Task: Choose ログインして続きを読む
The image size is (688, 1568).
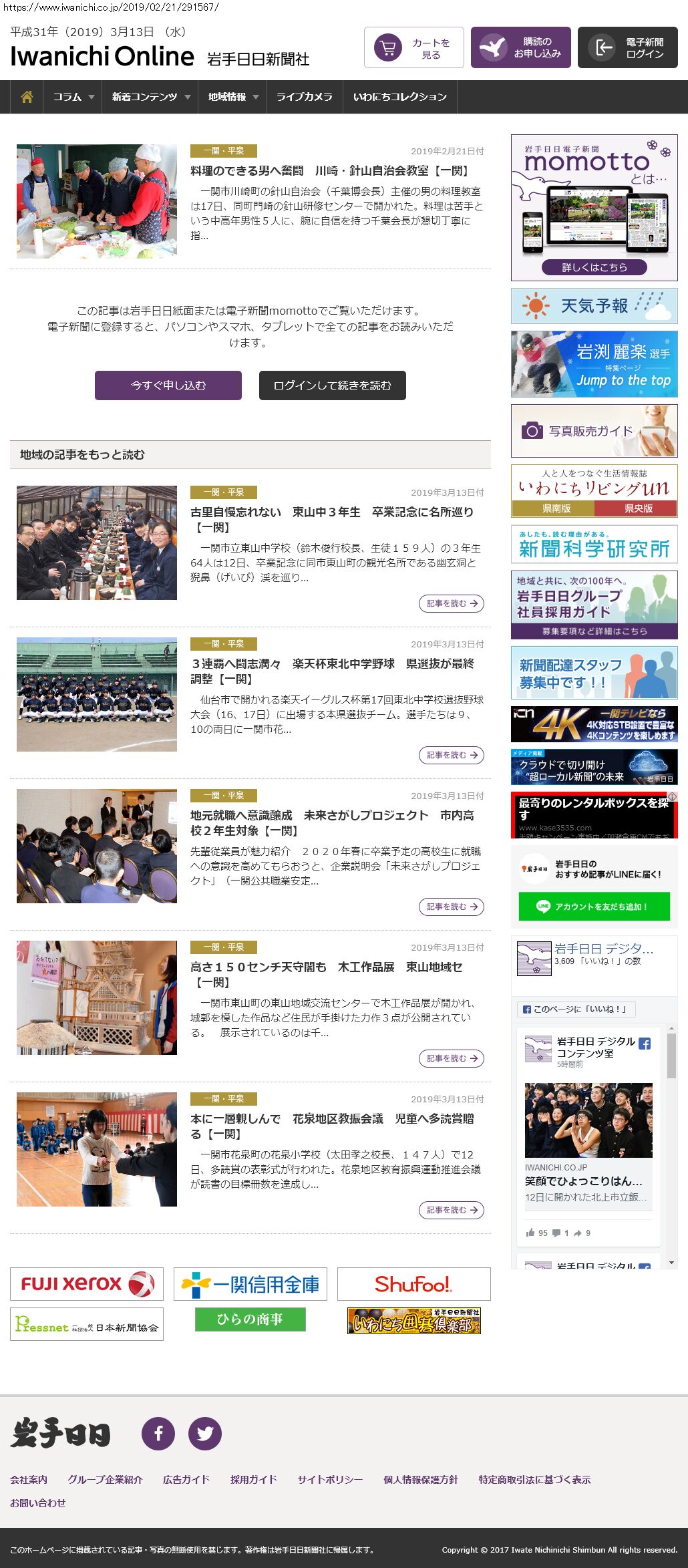Action: (333, 385)
